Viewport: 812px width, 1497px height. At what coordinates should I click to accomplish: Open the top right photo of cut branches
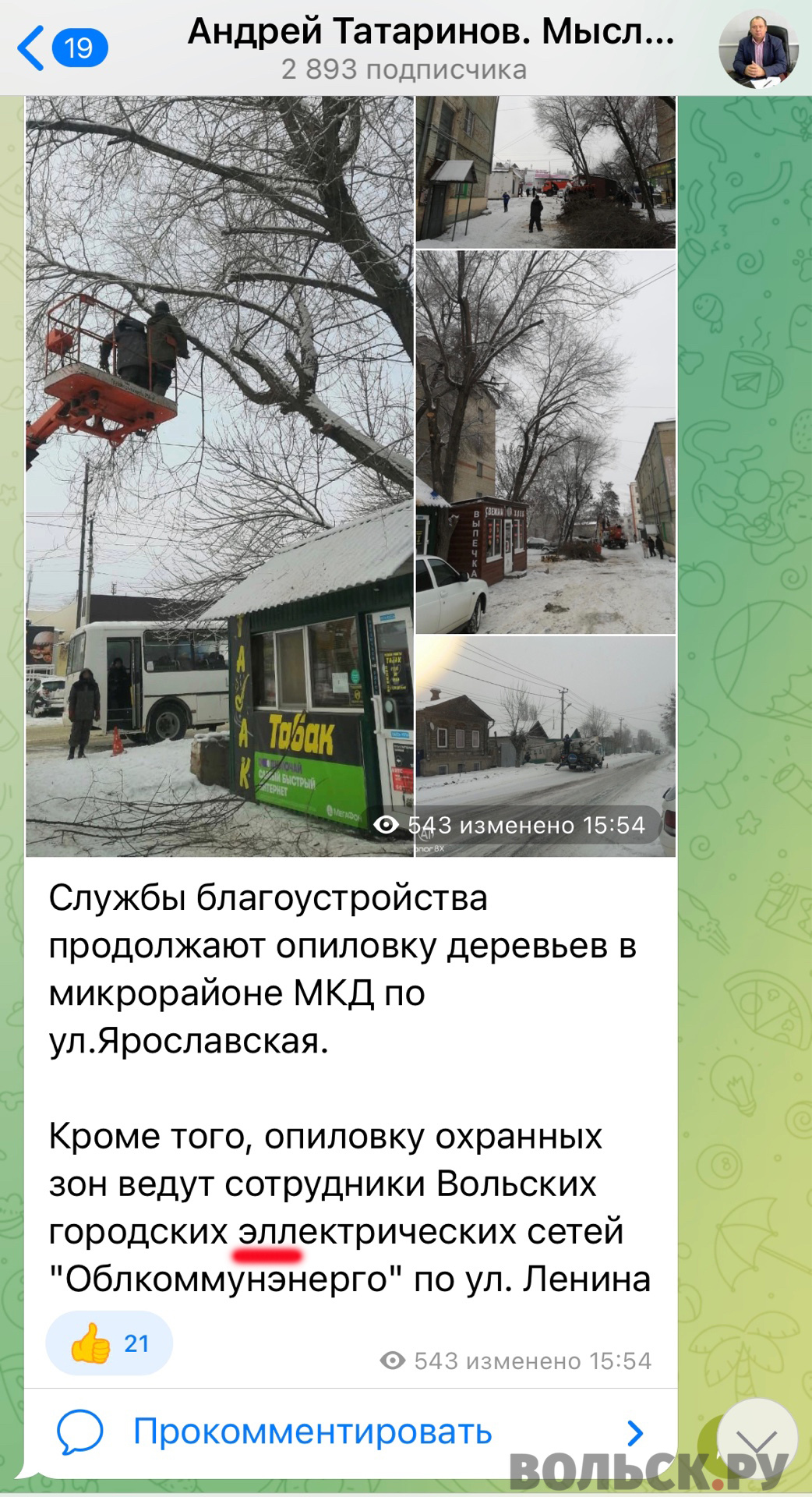click(x=545, y=172)
